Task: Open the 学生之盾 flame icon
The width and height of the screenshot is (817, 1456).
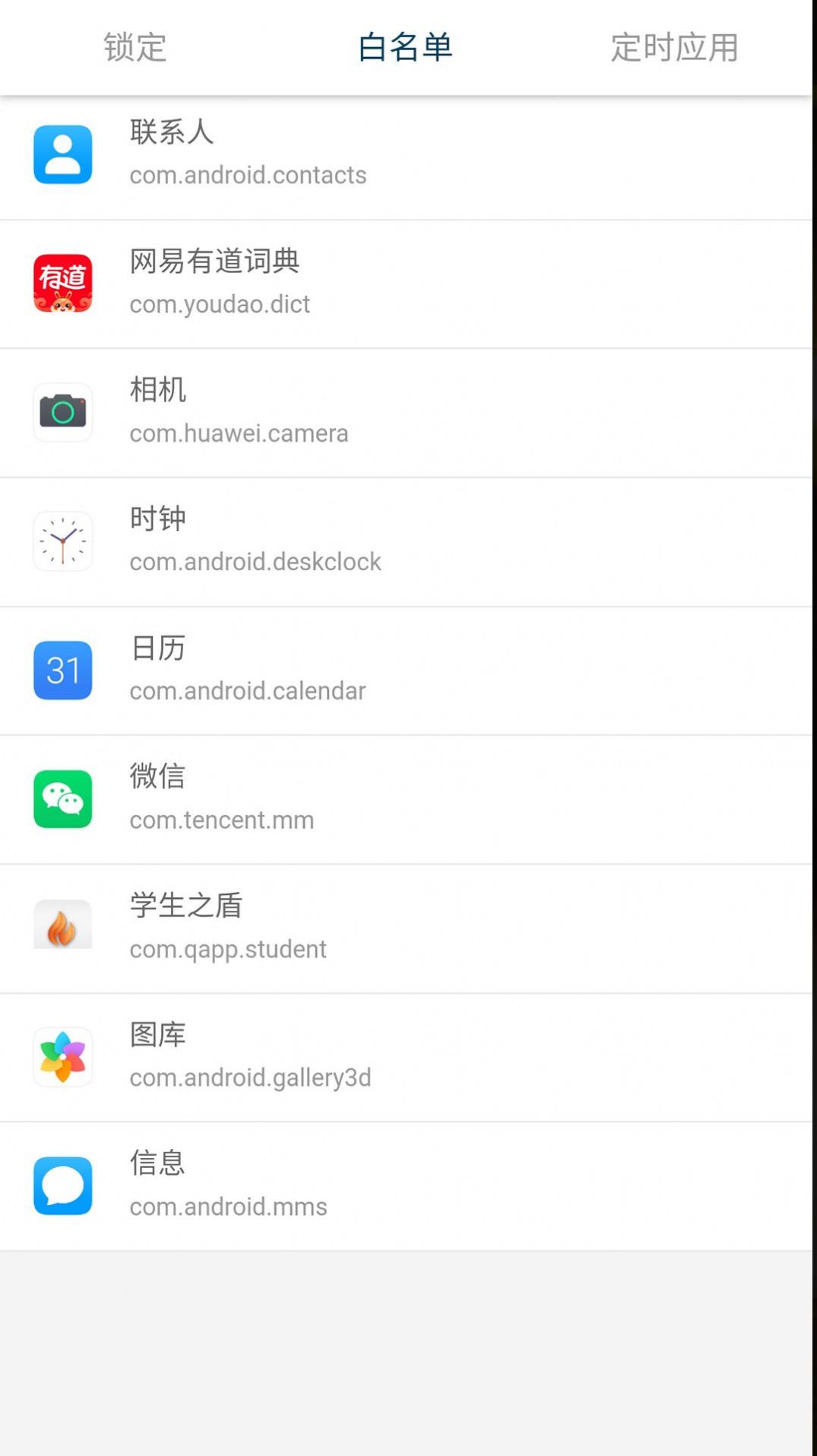Action: tap(63, 927)
